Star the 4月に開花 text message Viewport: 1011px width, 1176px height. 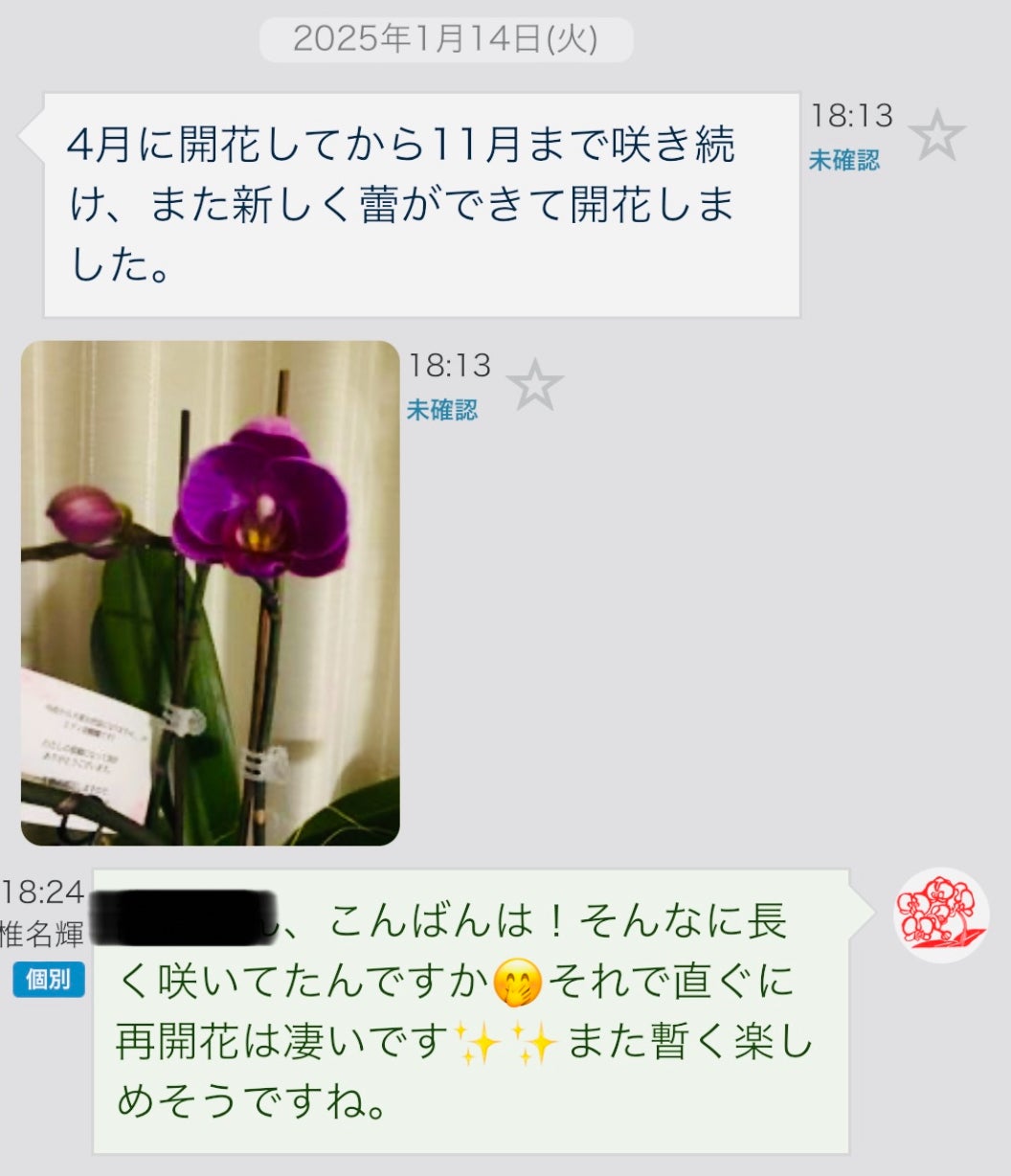936,135
